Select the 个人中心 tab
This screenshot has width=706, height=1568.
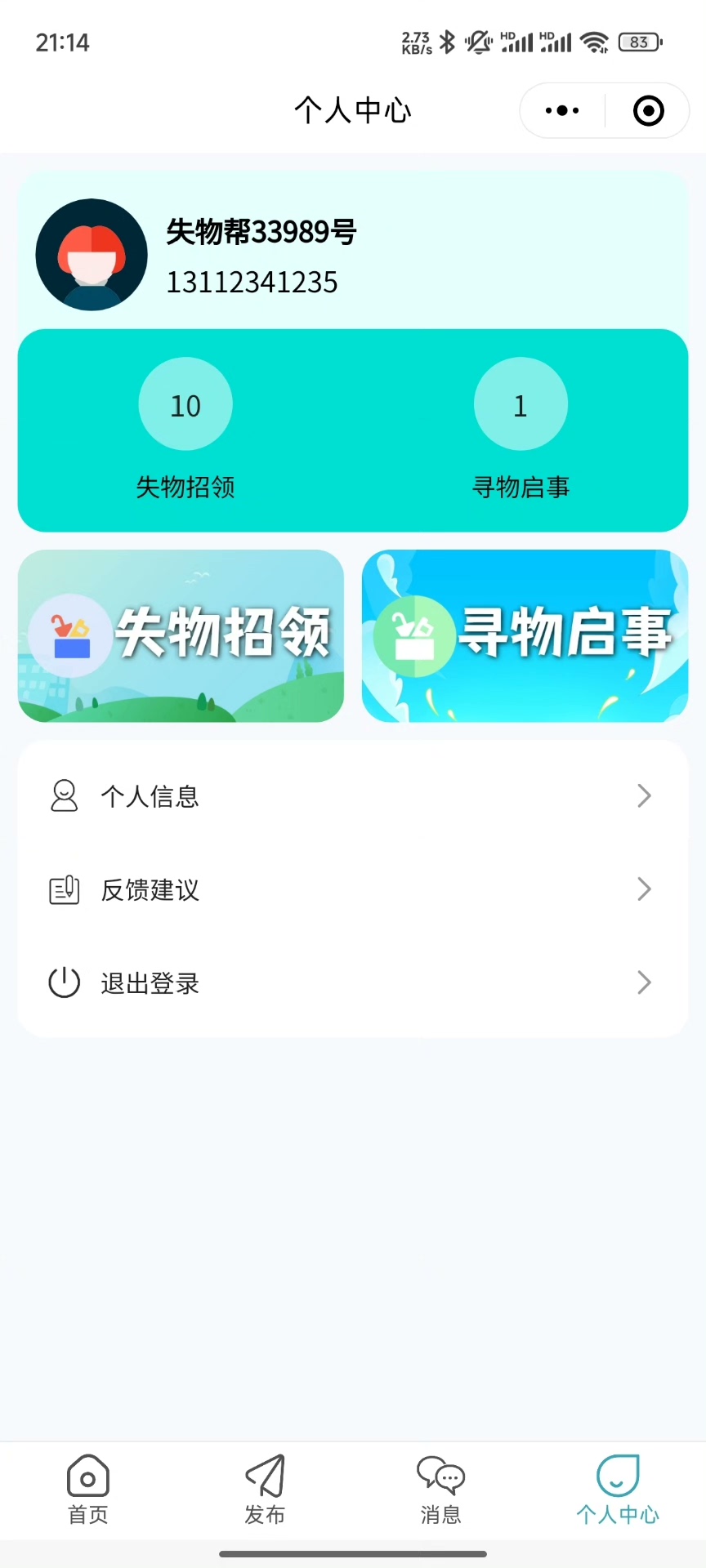(618, 1490)
